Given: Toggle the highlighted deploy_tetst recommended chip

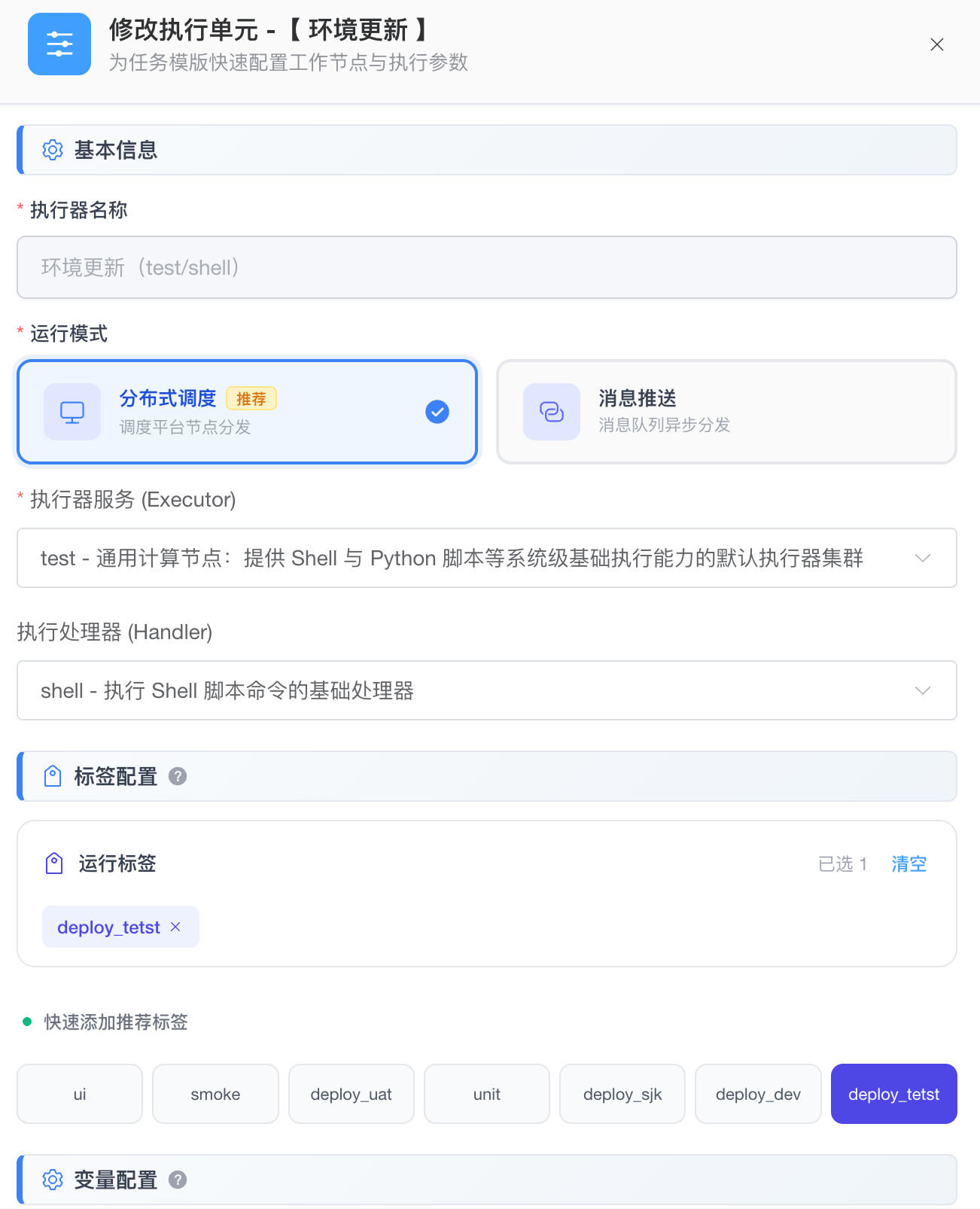Looking at the screenshot, I should click(893, 1094).
